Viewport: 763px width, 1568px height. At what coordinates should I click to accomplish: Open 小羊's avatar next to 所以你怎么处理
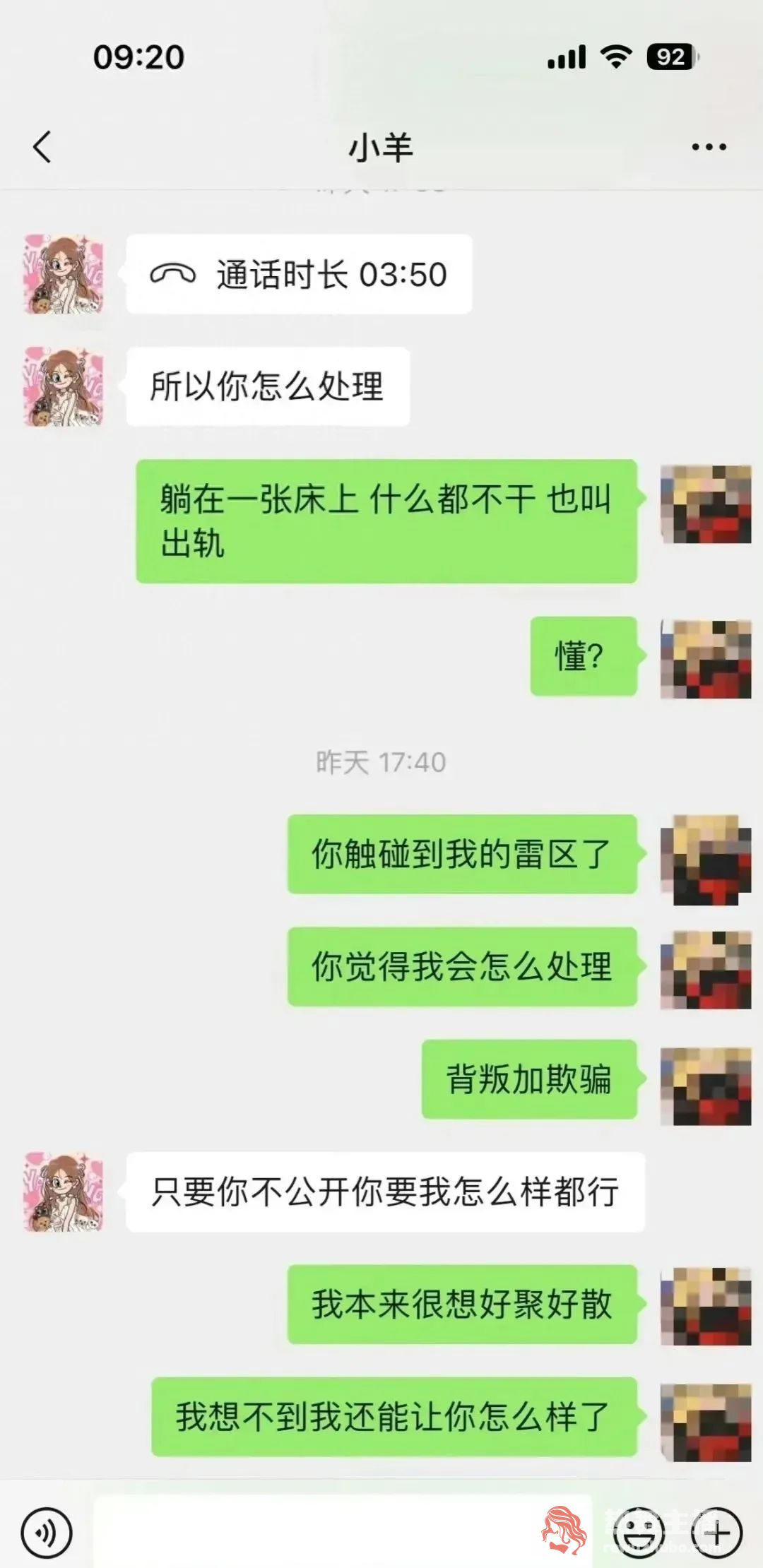64,386
